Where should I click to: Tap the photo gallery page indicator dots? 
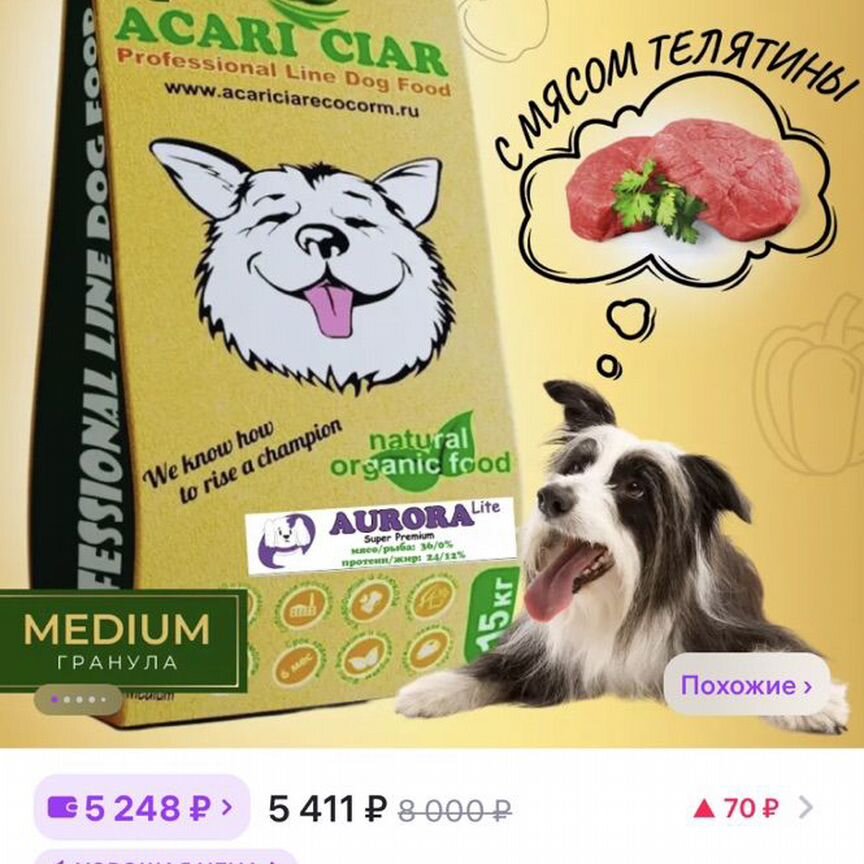click(79, 699)
